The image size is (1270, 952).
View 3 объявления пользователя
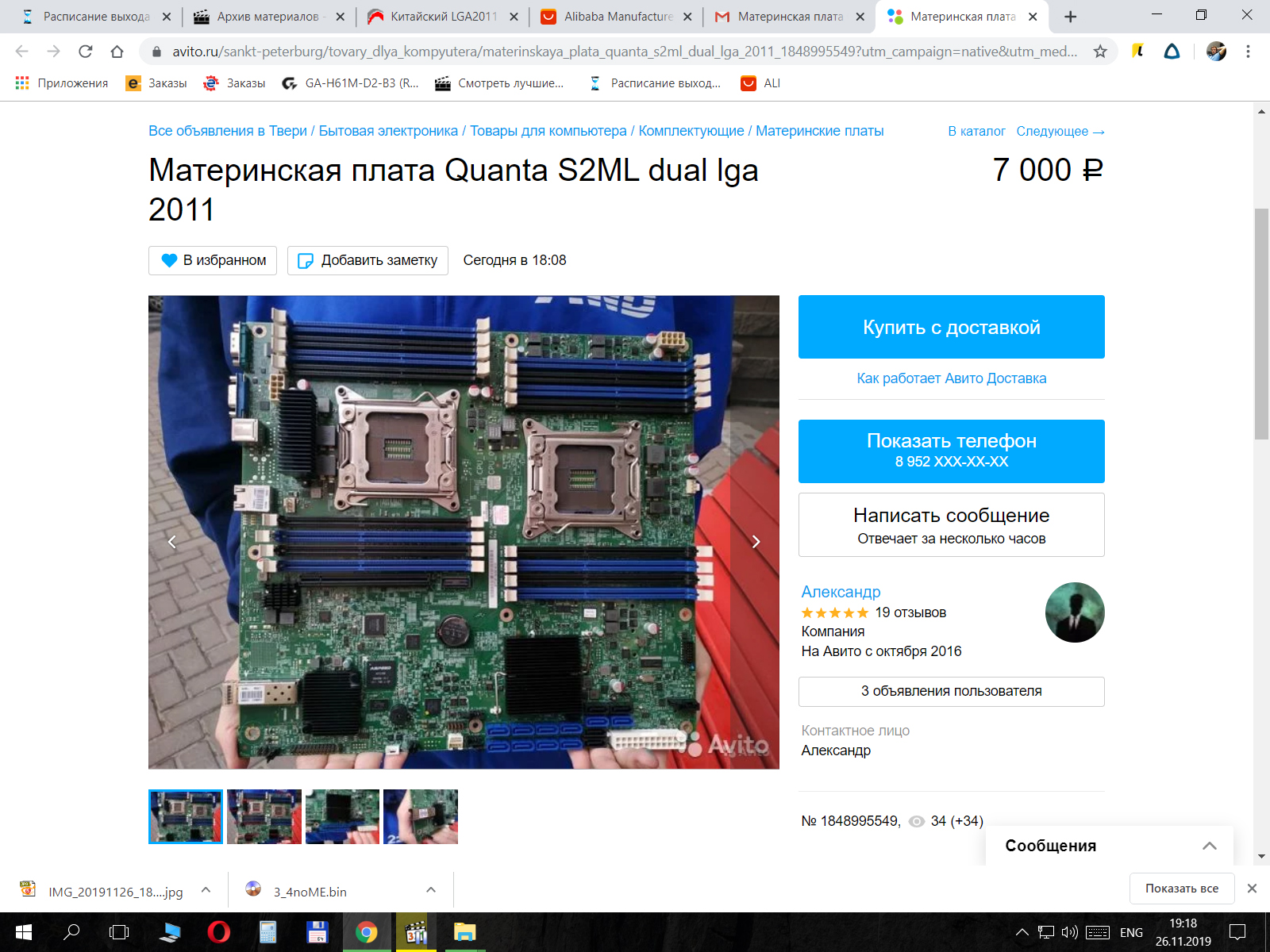[951, 691]
